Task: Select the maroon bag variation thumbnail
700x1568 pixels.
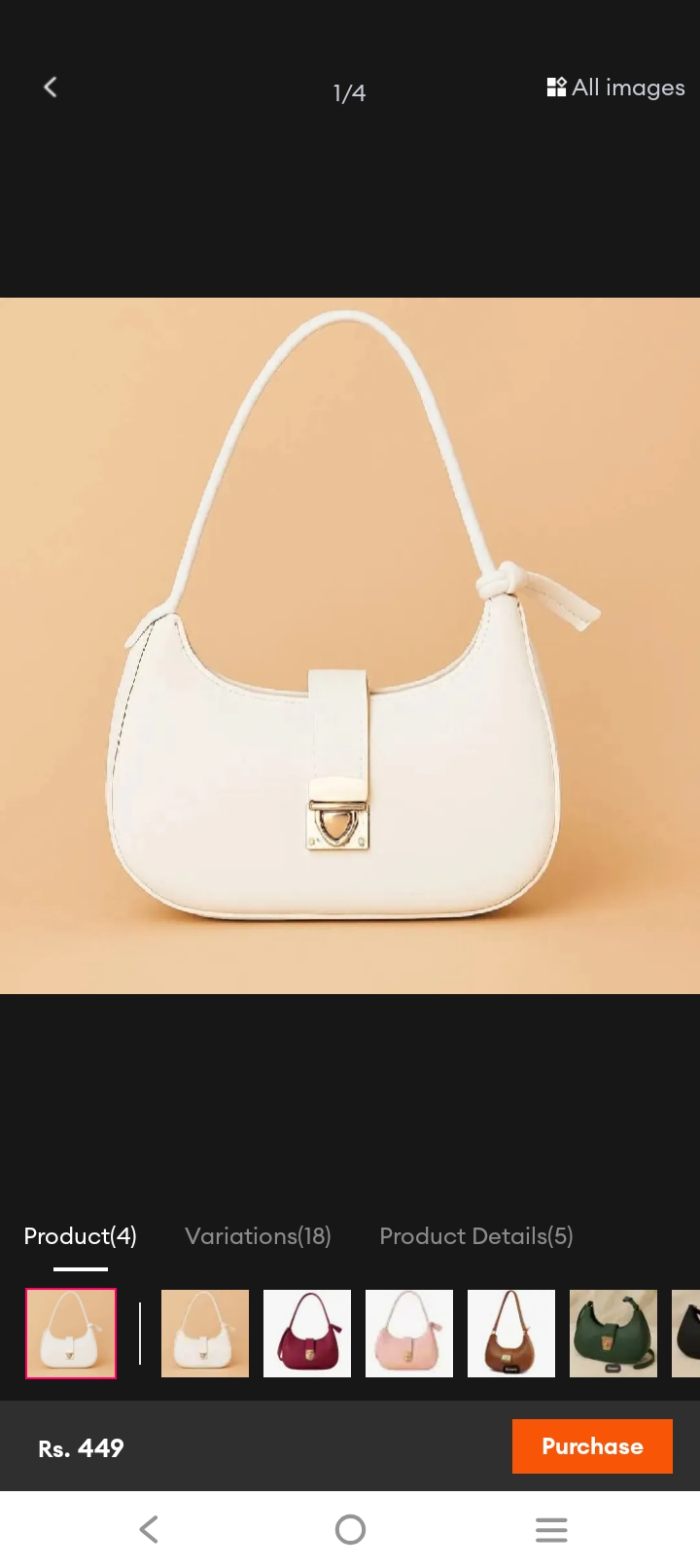Action: click(307, 1334)
